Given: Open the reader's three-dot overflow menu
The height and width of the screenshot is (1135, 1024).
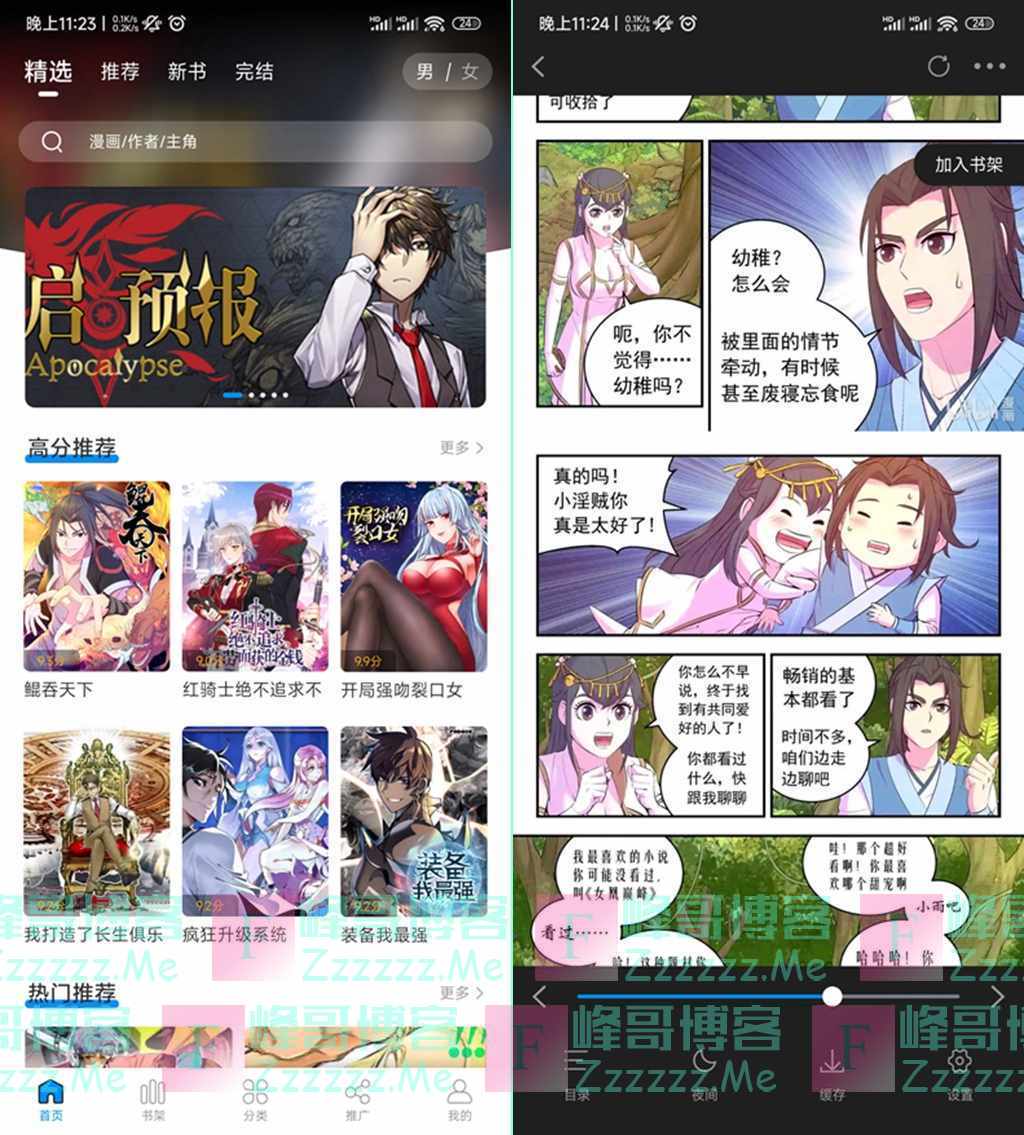Looking at the screenshot, I should coord(989,67).
